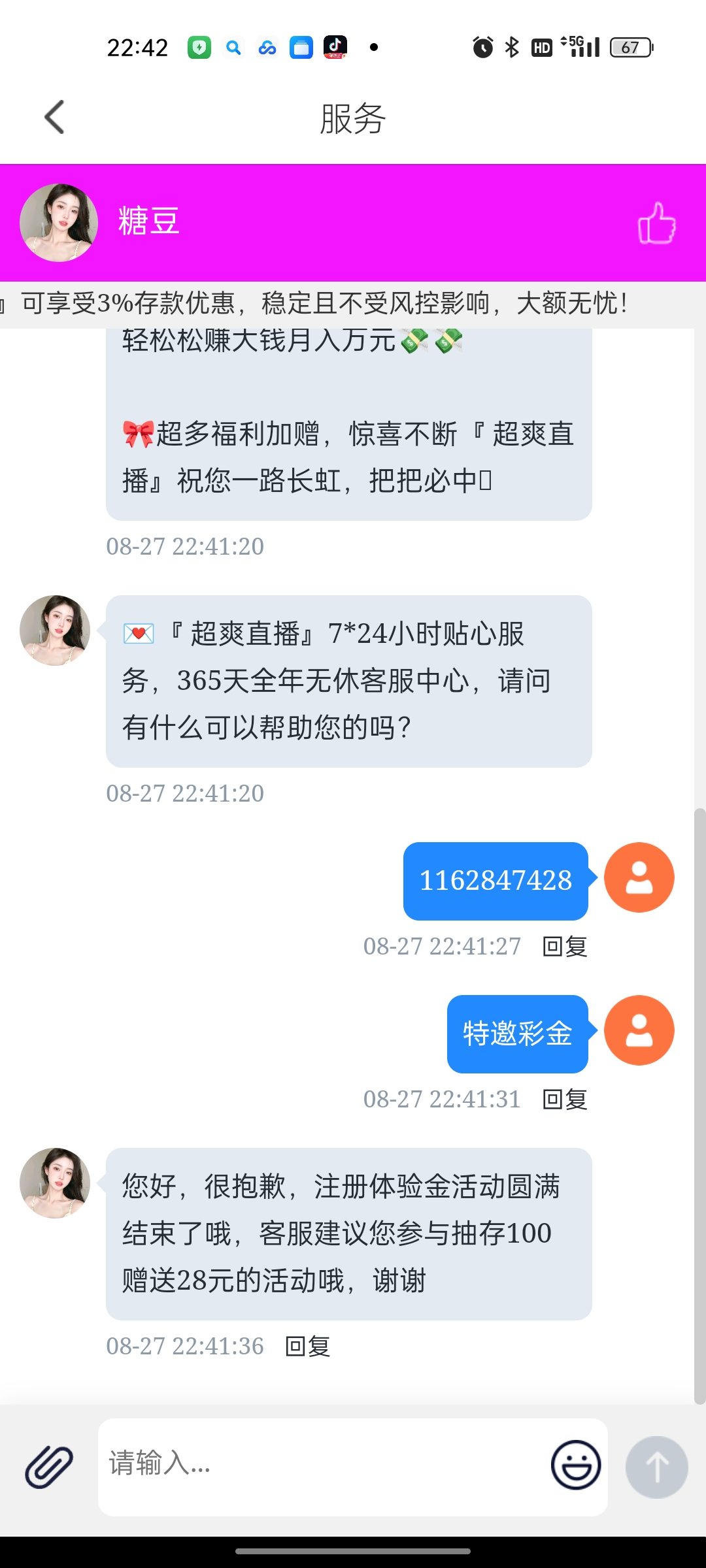Attach a file with the paperclip icon

(x=49, y=1467)
